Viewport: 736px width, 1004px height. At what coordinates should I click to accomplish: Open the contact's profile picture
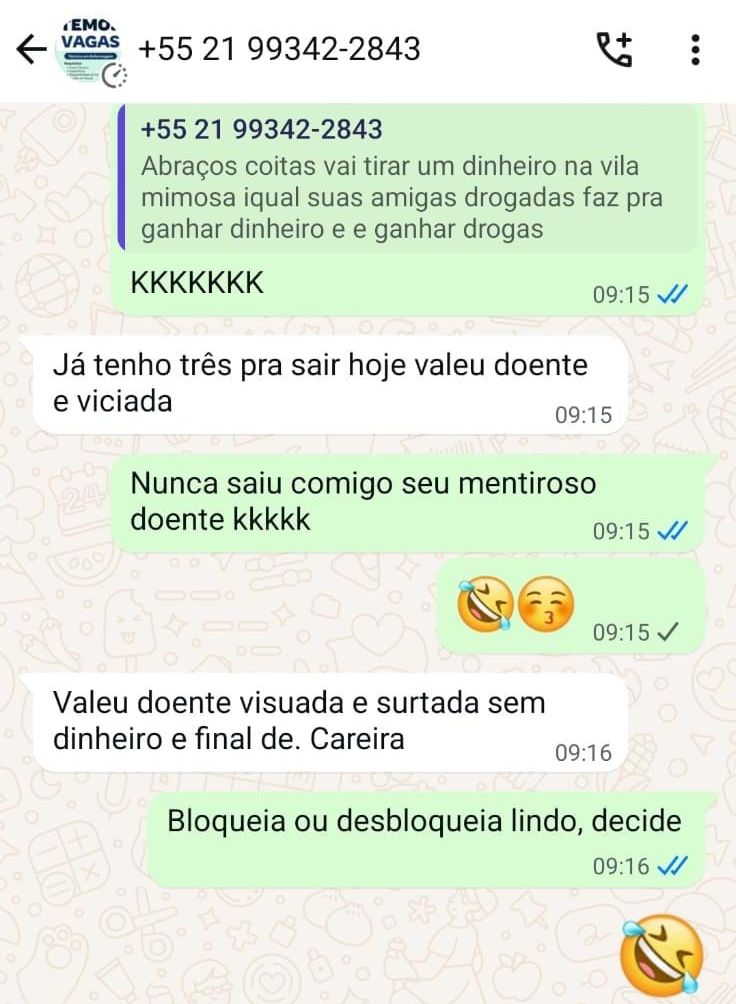click(91, 51)
